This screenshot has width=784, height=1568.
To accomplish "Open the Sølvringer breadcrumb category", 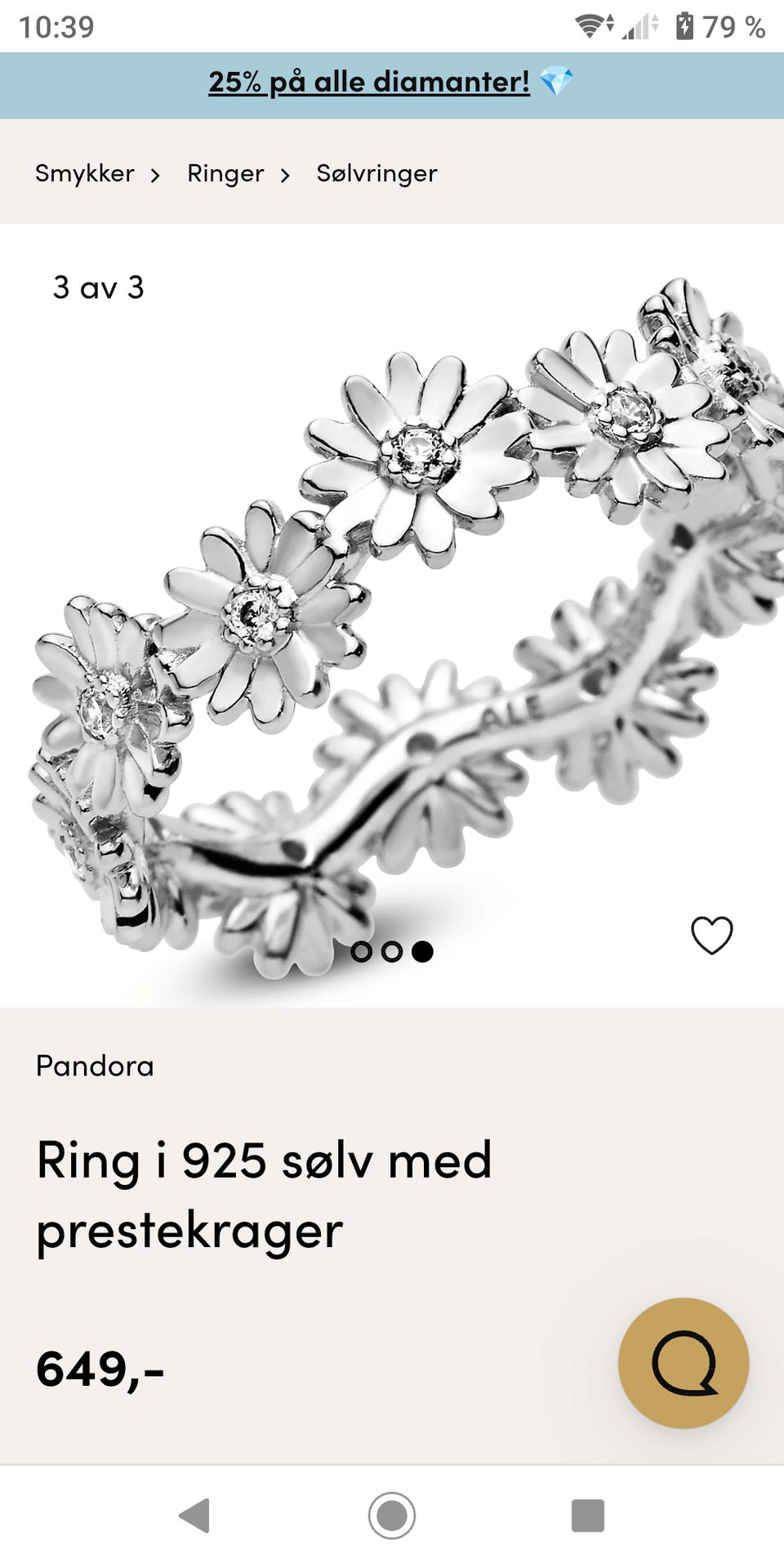I will point(376,173).
